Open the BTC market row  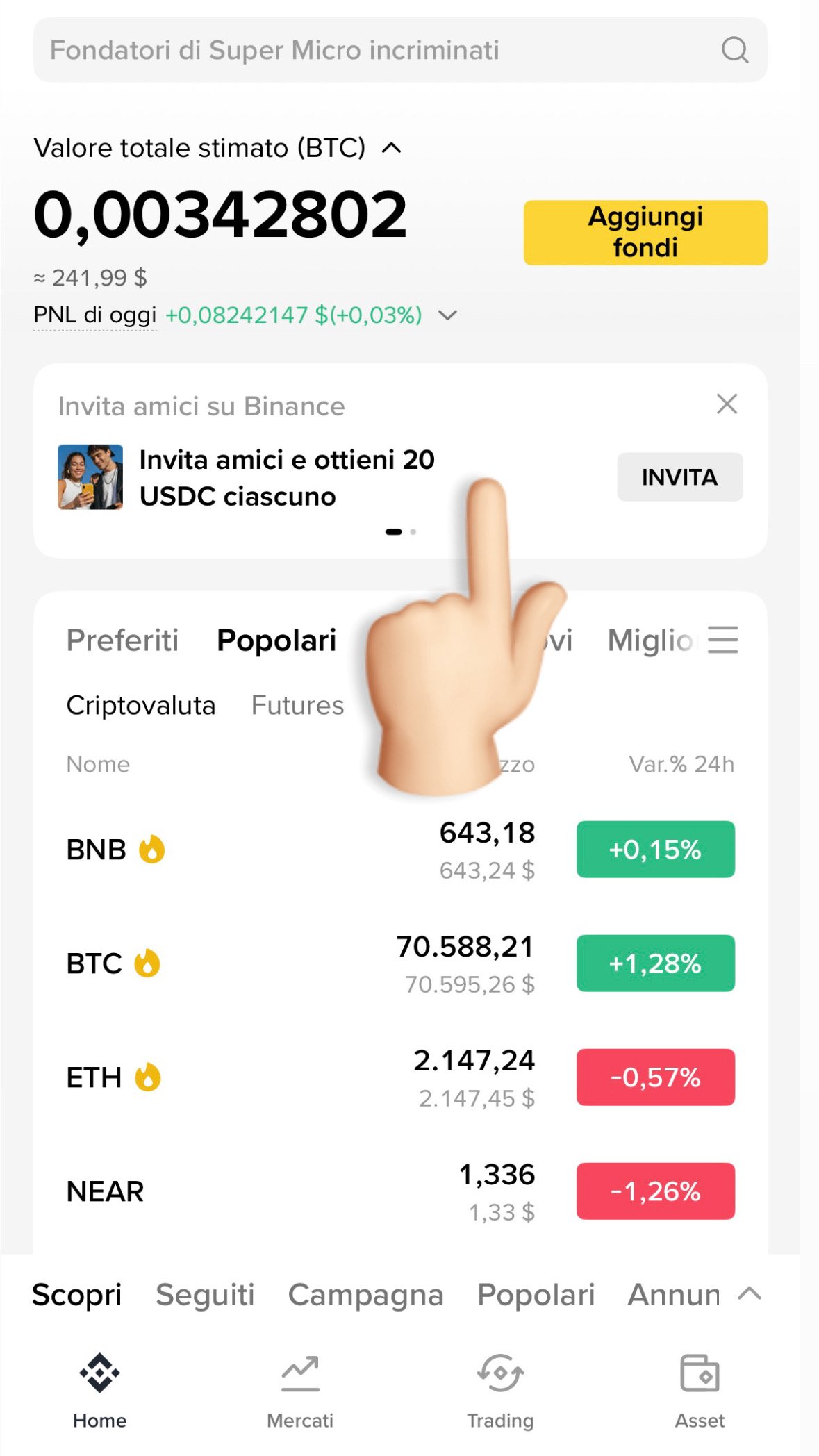pyautogui.click(x=278, y=963)
